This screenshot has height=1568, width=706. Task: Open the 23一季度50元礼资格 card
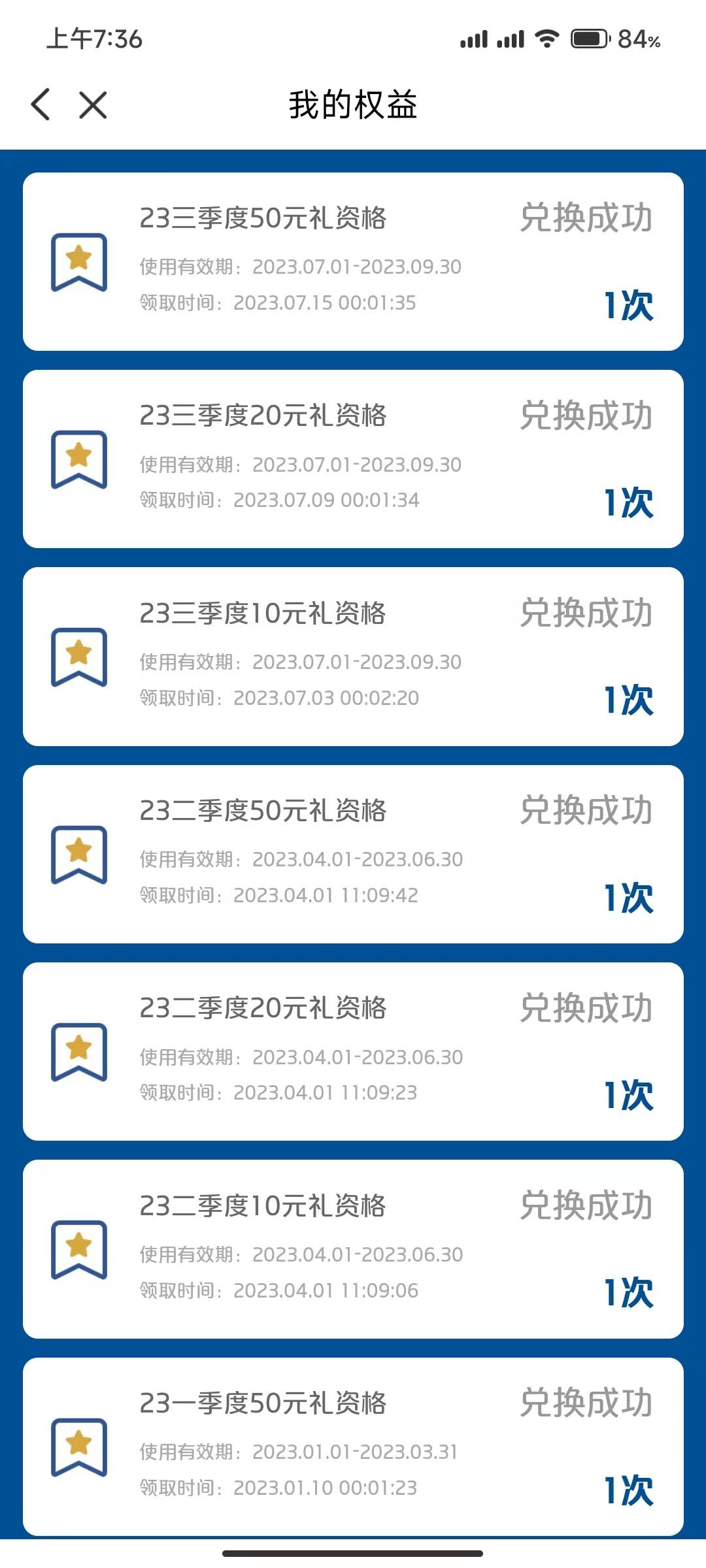tap(353, 1446)
